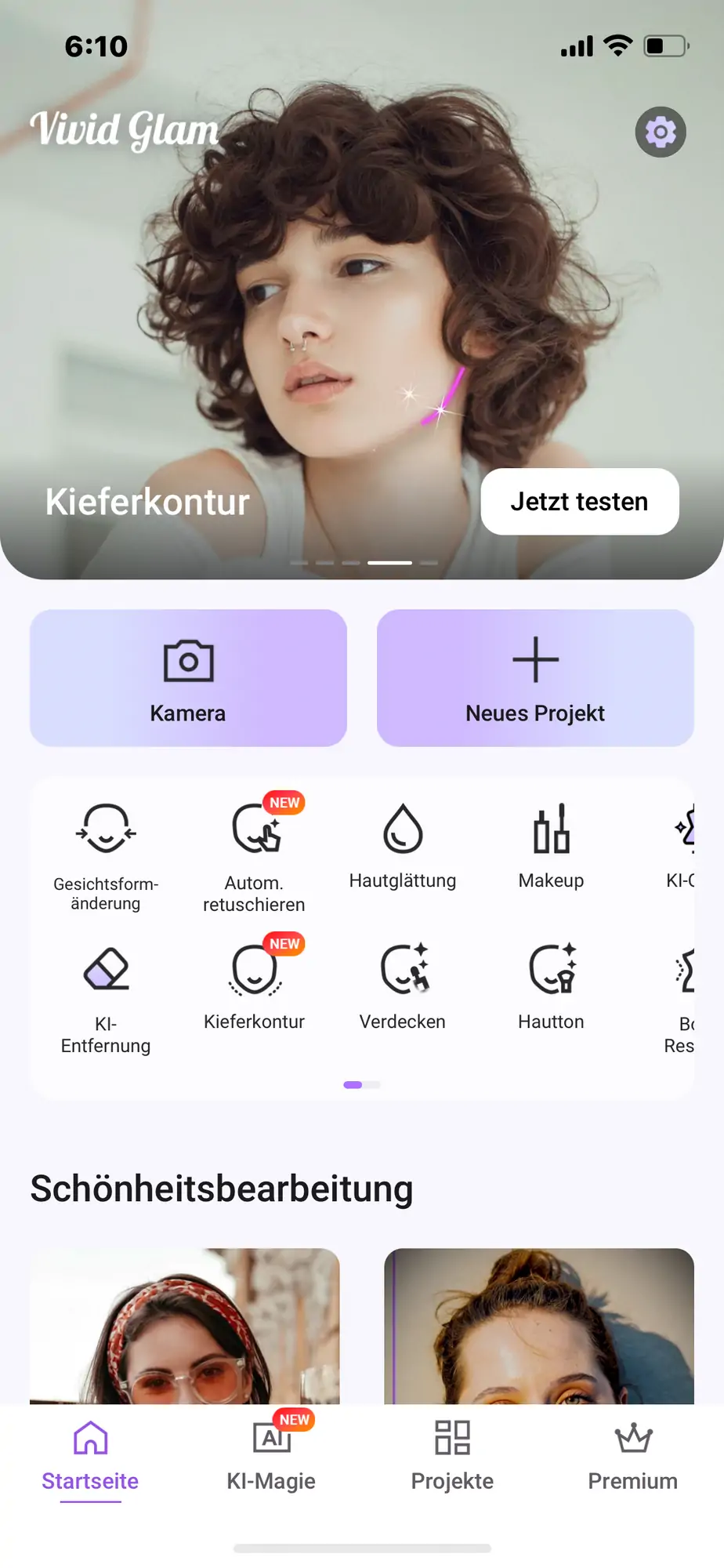Open the Kamera tile
Image resolution: width=724 pixels, height=1568 pixels.
point(188,678)
